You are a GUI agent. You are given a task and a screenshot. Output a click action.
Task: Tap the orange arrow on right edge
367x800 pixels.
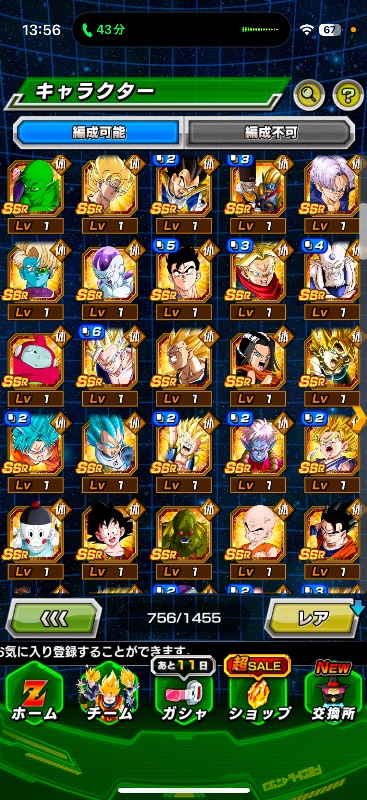coord(361,418)
